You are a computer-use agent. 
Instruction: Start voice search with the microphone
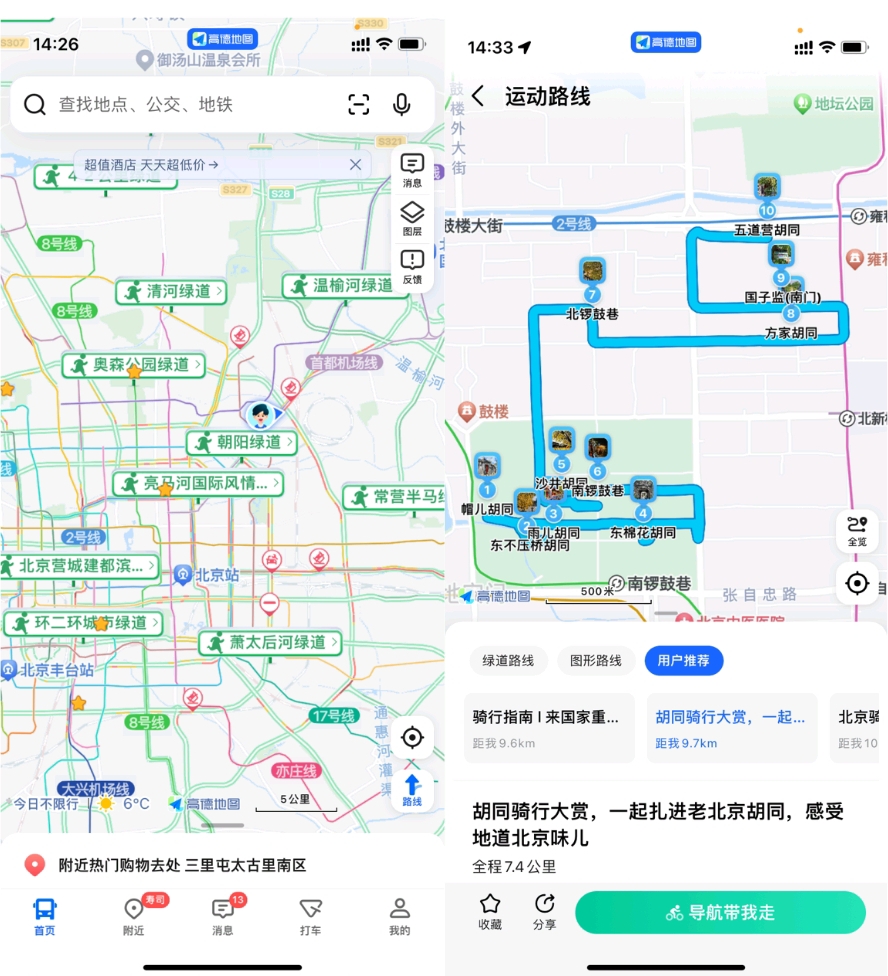(402, 104)
